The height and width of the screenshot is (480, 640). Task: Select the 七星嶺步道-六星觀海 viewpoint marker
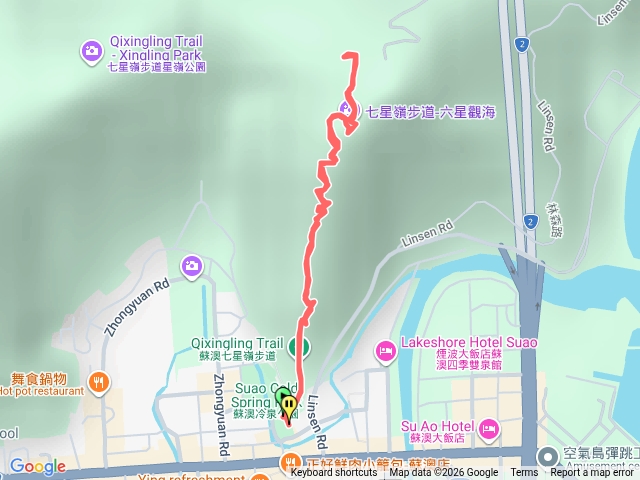(x=346, y=109)
